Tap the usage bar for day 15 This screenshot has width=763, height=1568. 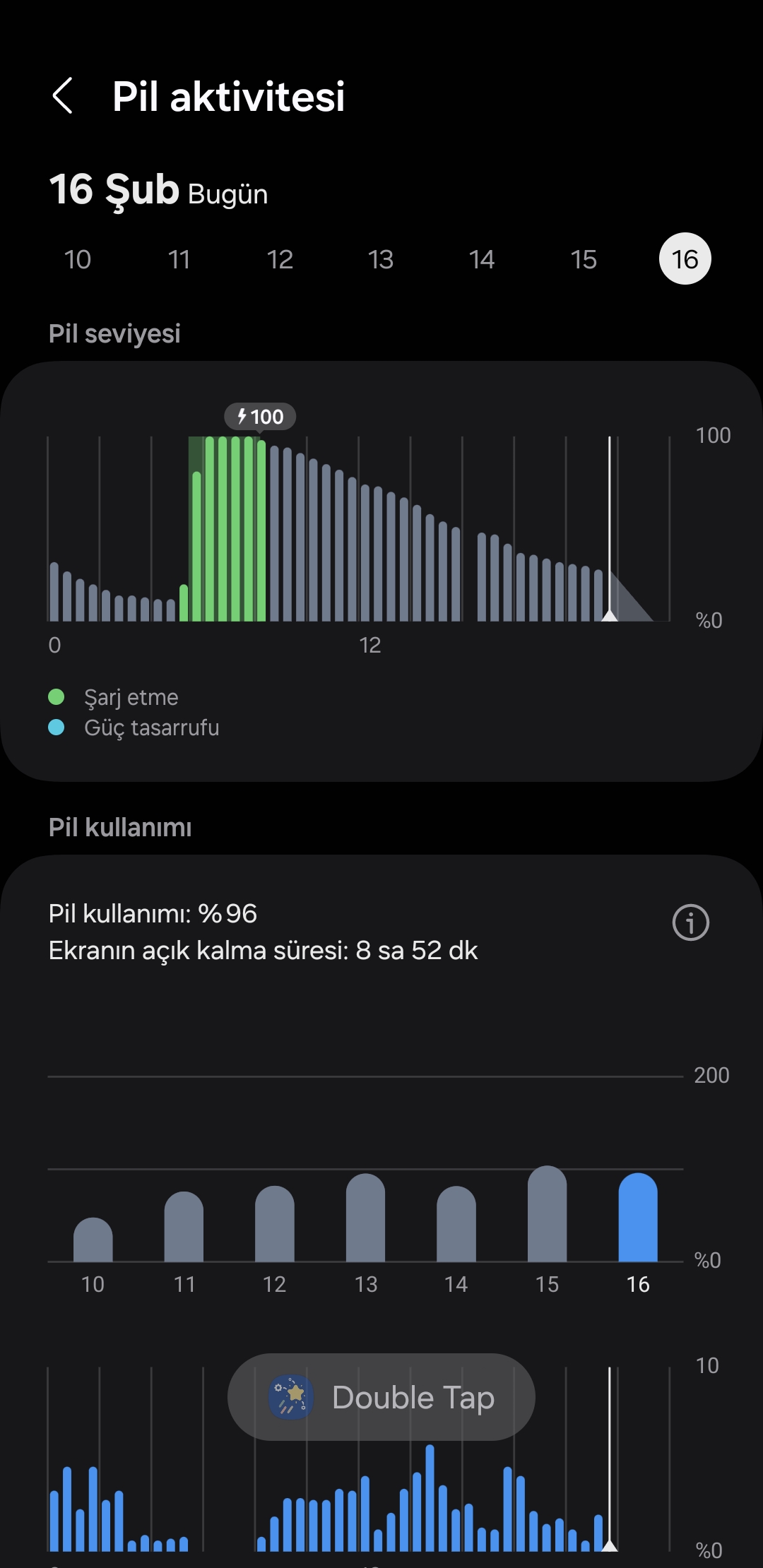pyautogui.click(x=547, y=1213)
